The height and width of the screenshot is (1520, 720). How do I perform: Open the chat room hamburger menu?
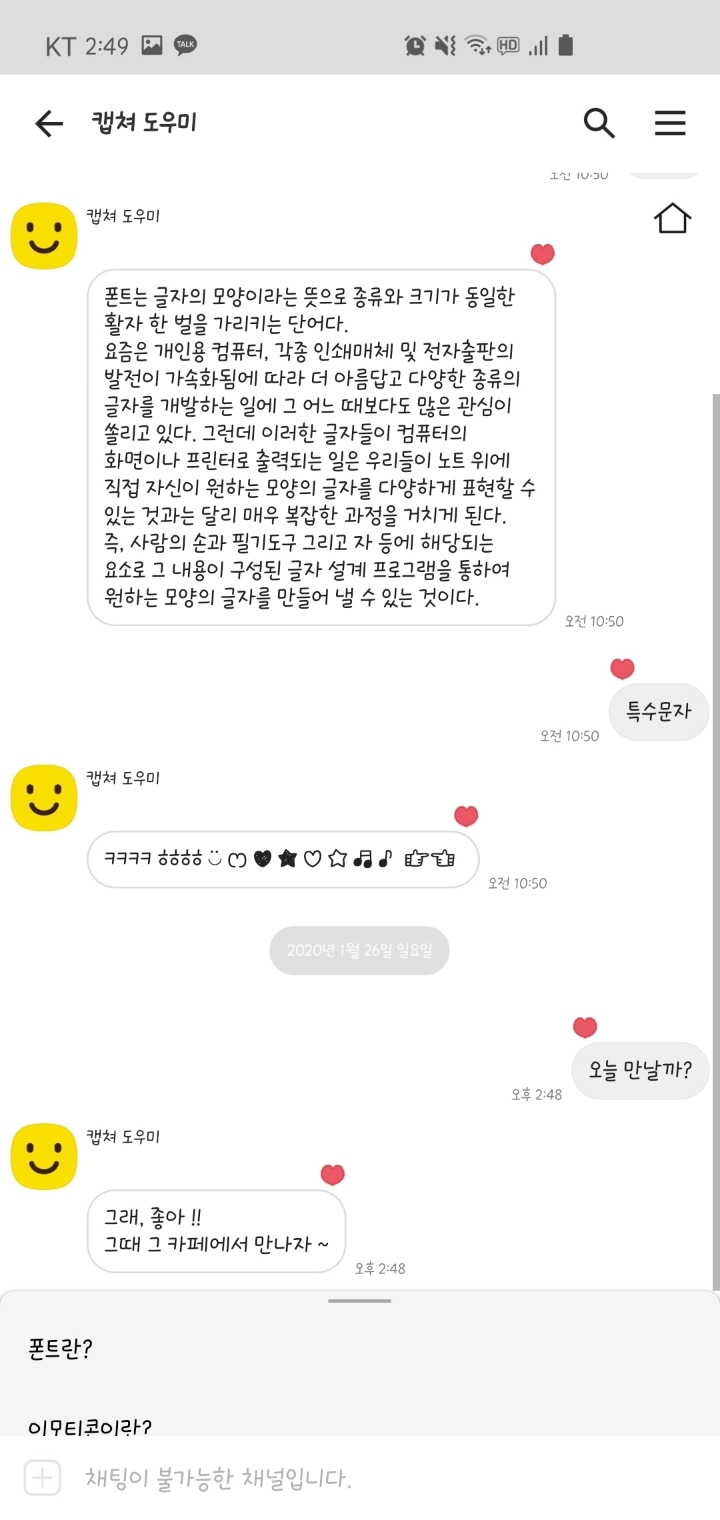(x=670, y=123)
